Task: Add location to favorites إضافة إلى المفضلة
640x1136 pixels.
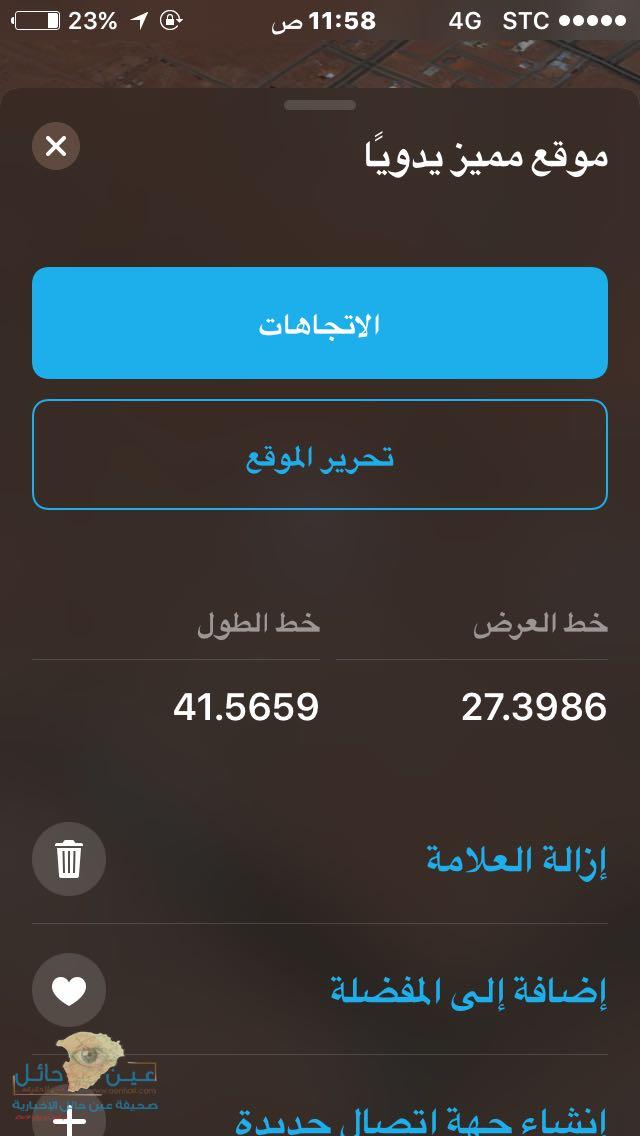Action: [x=320, y=990]
